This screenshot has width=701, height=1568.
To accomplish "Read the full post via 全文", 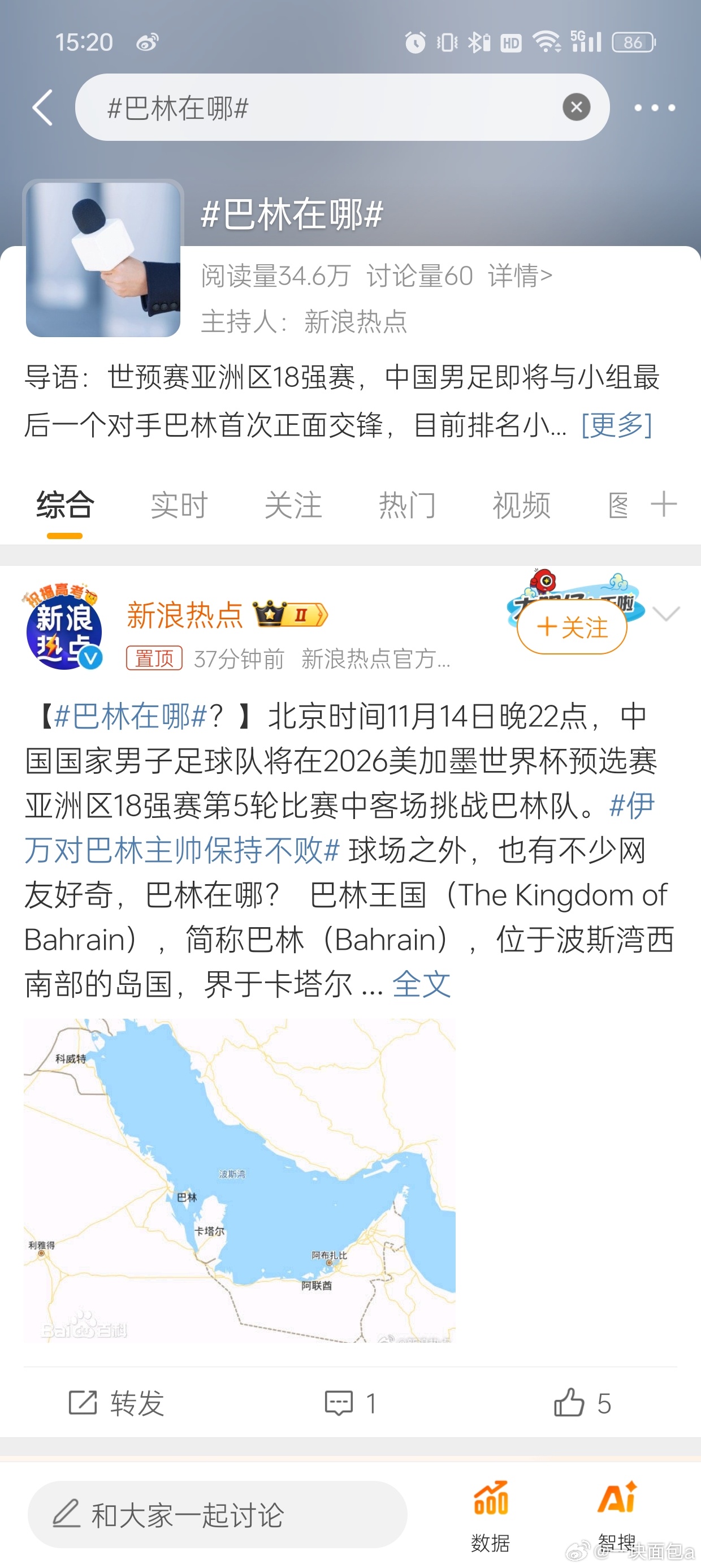I will [x=421, y=984].
